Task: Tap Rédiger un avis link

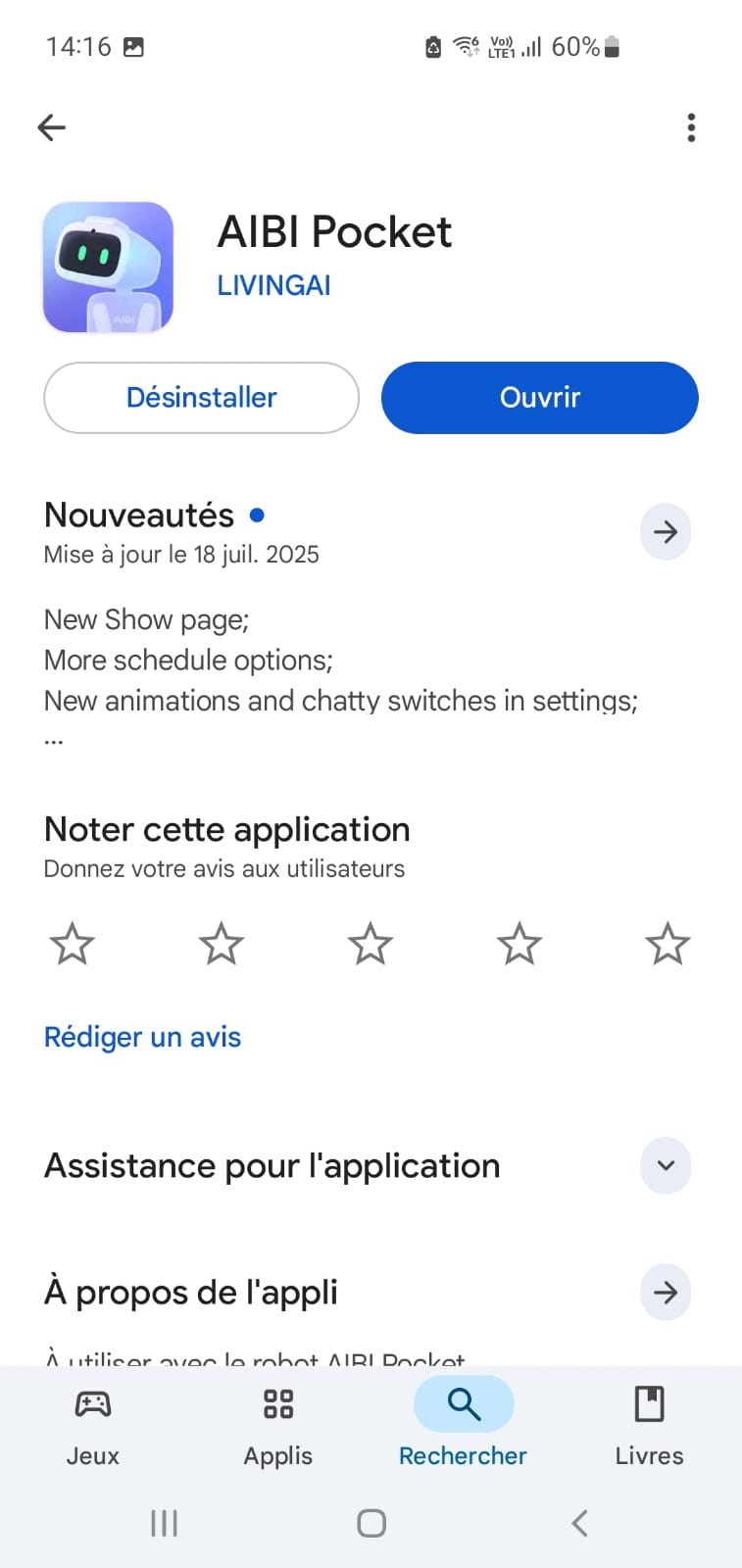Action: point(142,1037)
